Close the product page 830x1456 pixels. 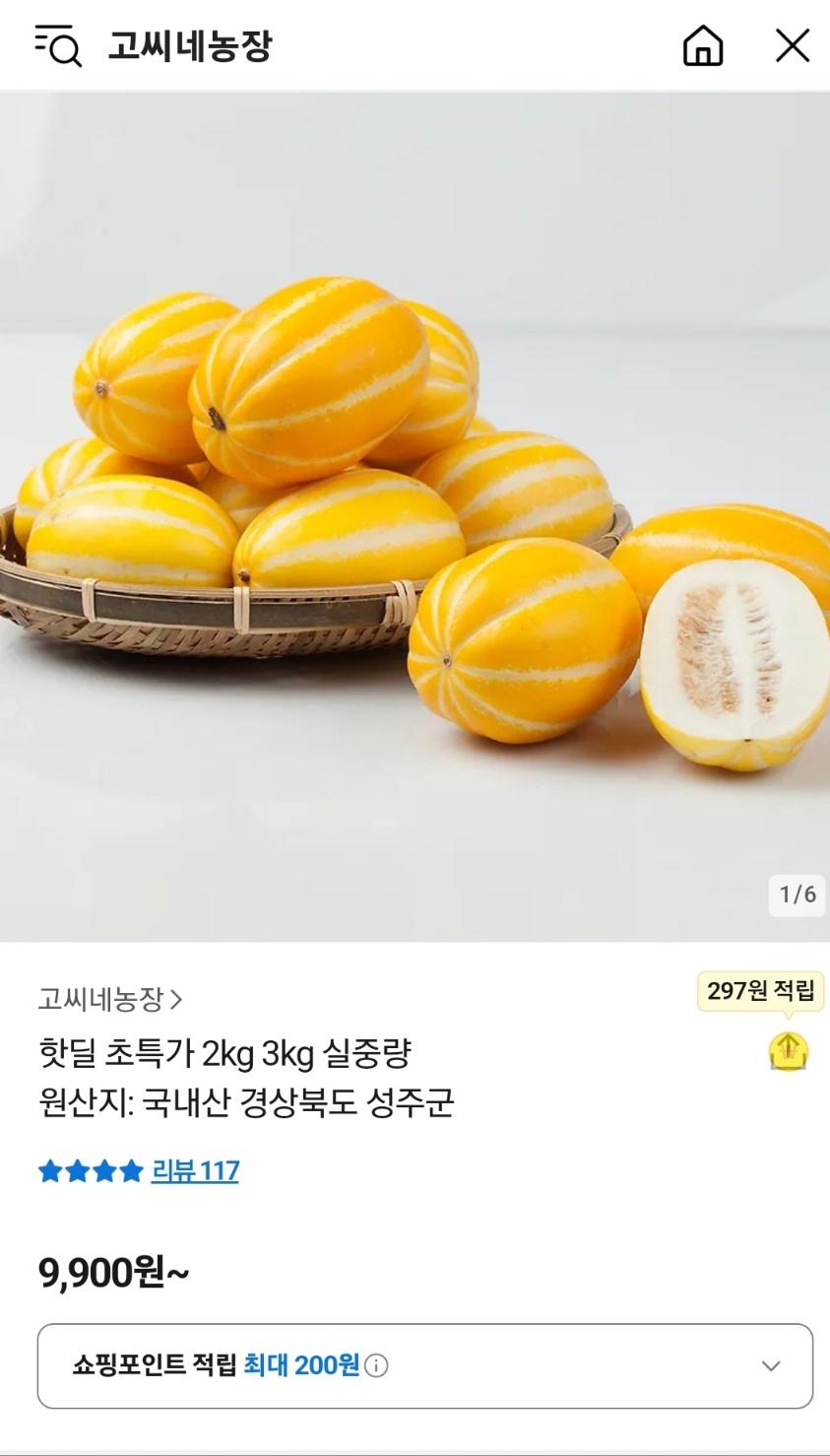click(792, 45)
